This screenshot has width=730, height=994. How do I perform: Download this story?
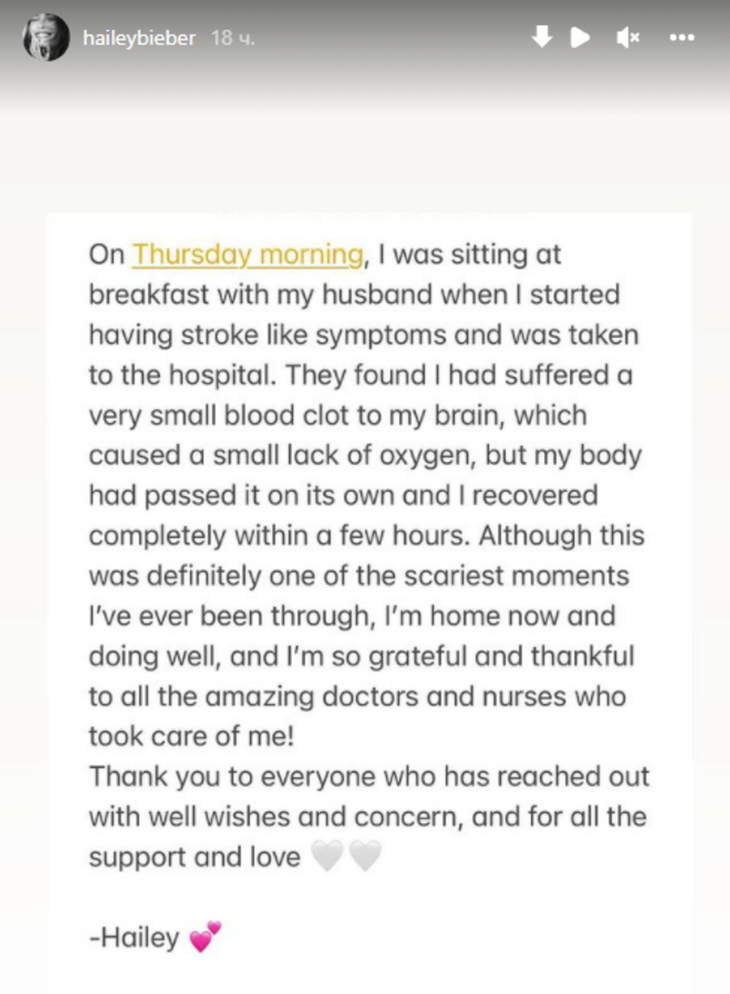tap(541, 38)
